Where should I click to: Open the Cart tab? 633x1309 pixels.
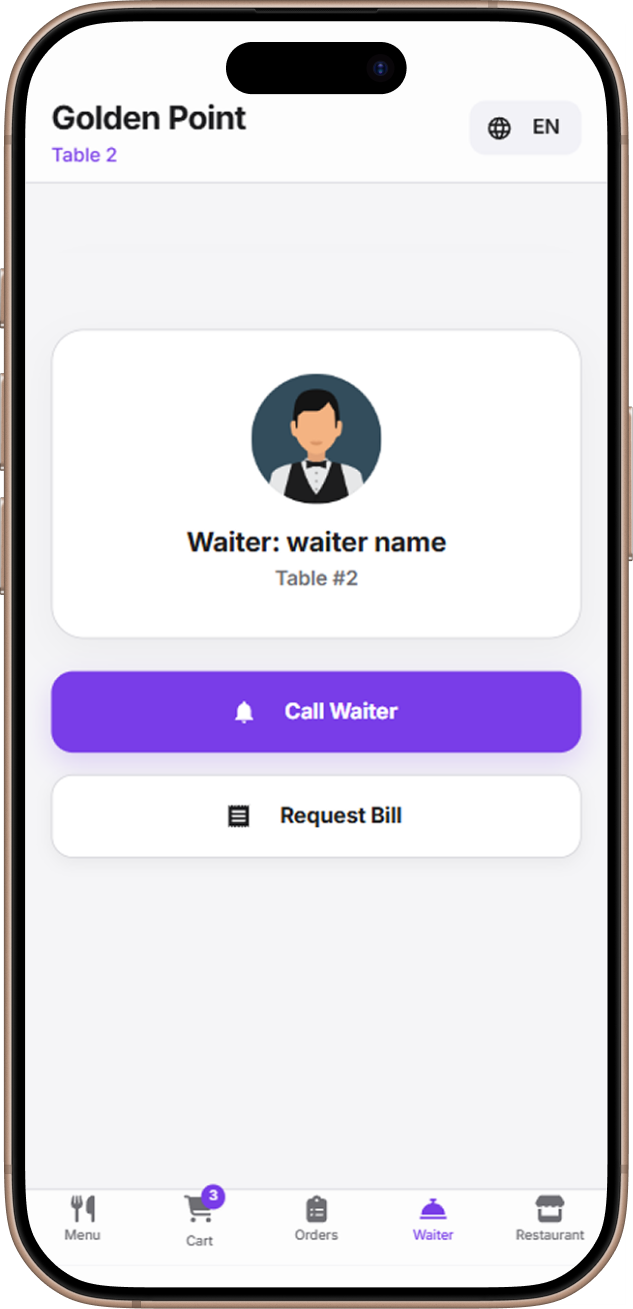(x=200, y=1220)
